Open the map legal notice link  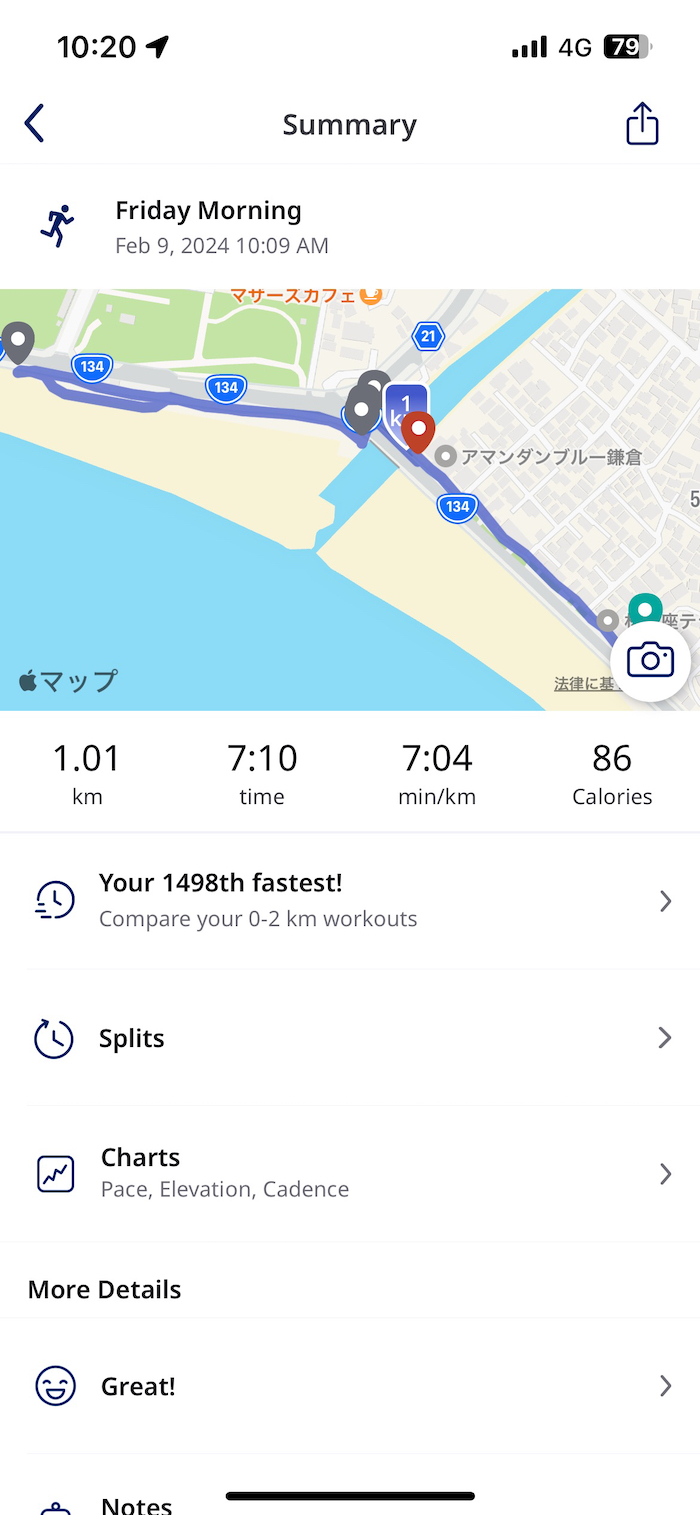[x=584, y=684]
